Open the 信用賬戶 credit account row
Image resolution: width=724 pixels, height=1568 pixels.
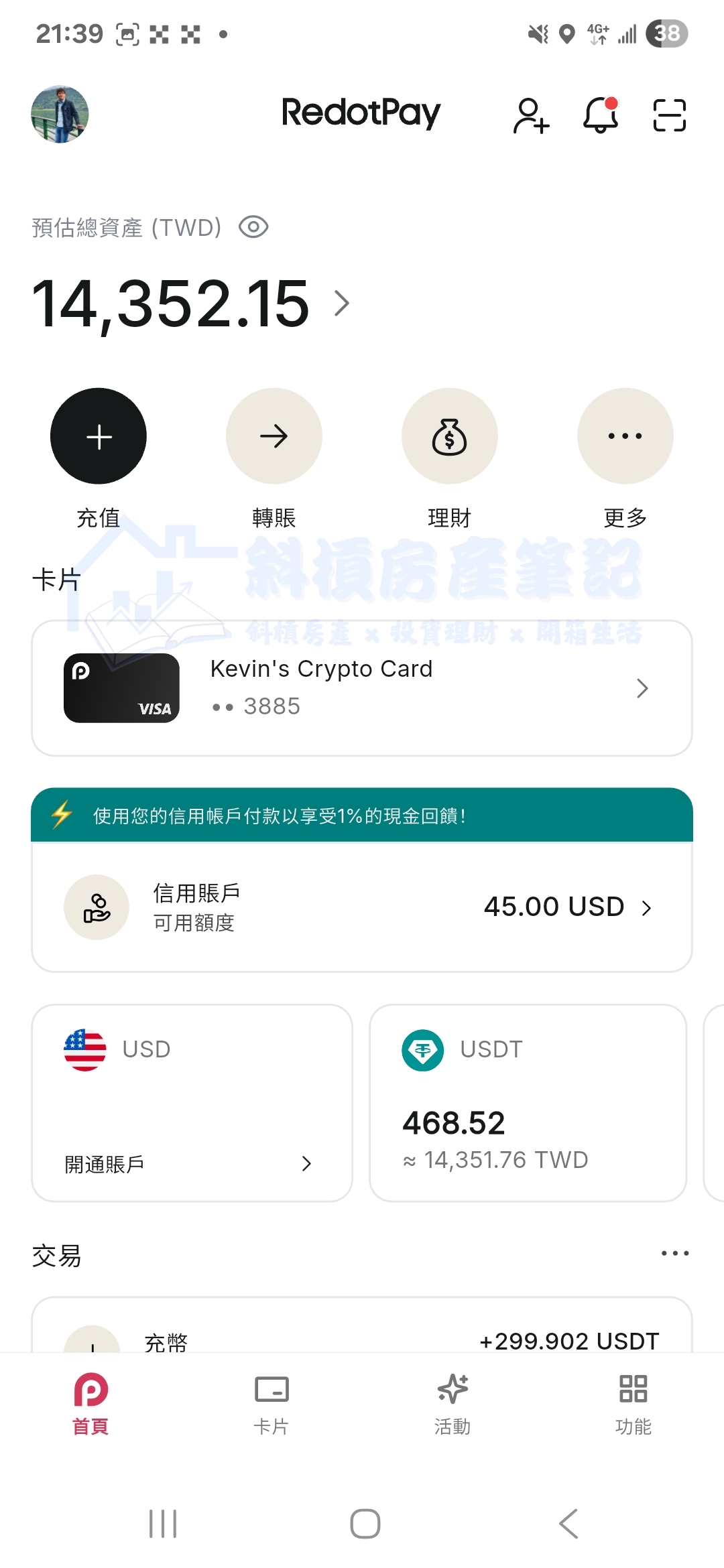pos(362,907)
